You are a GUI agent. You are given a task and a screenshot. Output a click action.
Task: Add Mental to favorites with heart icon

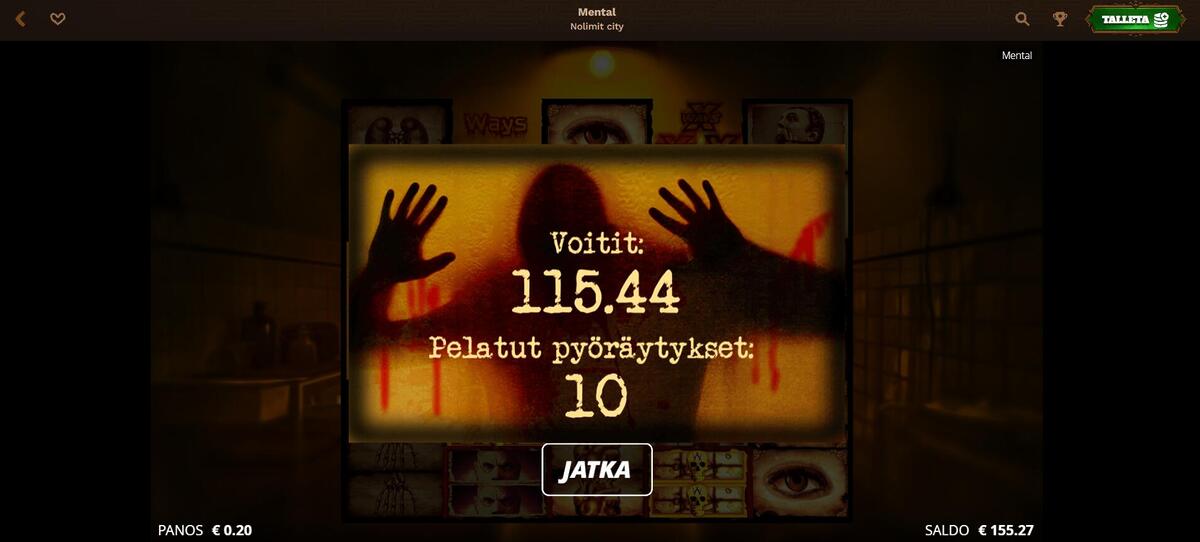(58, 19)
